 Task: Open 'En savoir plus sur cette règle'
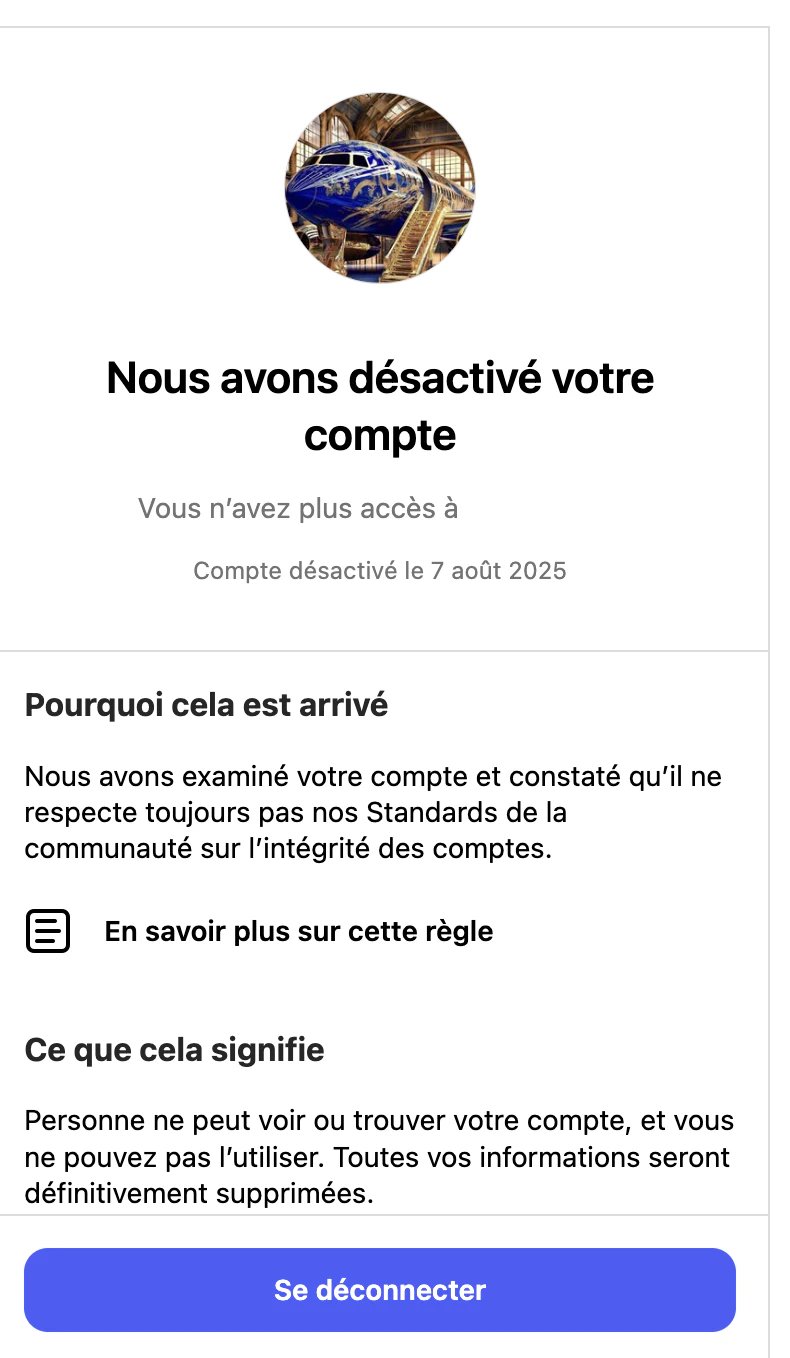coord(298,932)
